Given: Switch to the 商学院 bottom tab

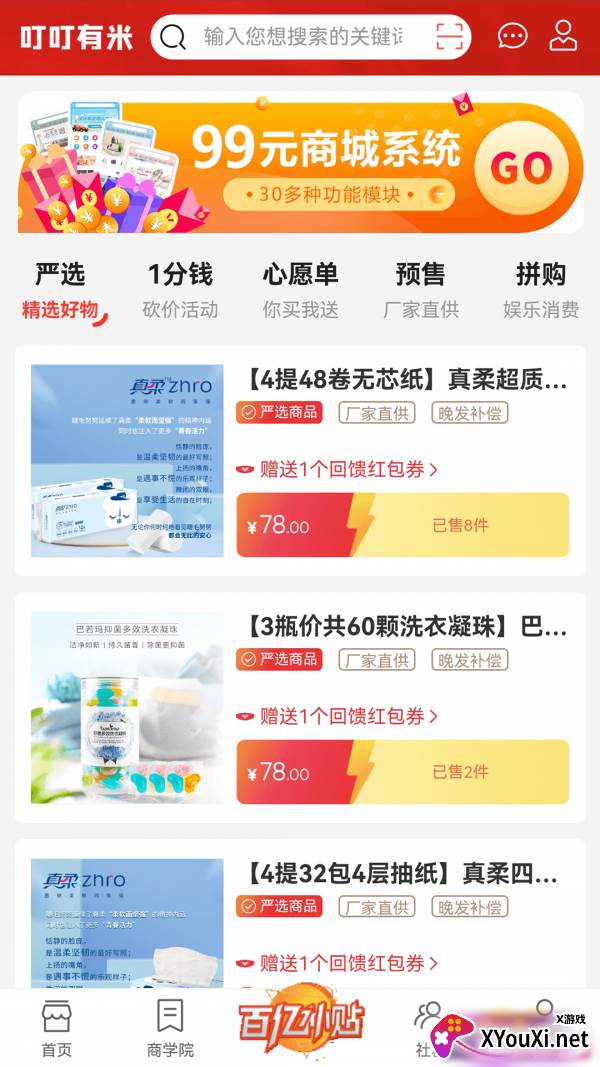Looking at the screenshot, I should click(x=170, y=1028).
